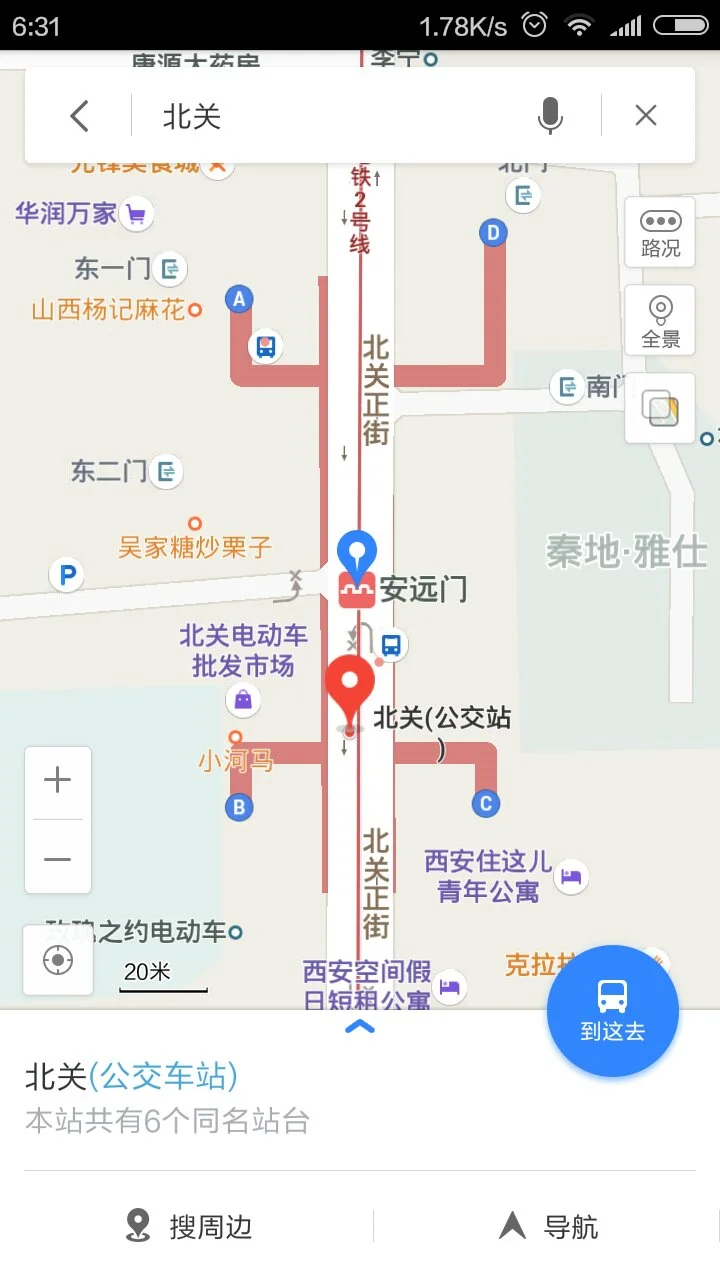Open the 路况 traffic conditions control
Viewport: 720px width, 1280px height.
(660, 232)
